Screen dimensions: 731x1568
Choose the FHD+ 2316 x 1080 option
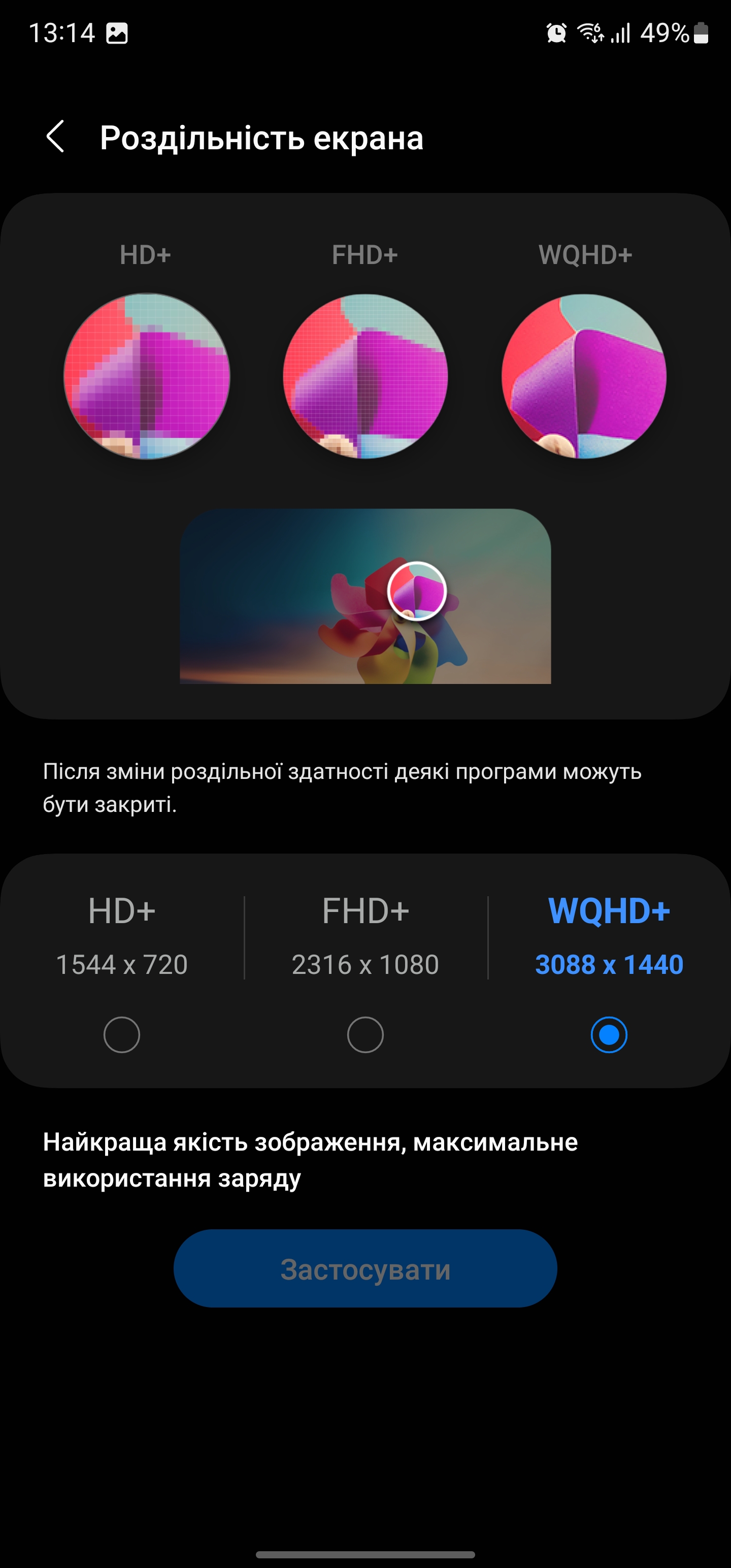click(365, 1034)
